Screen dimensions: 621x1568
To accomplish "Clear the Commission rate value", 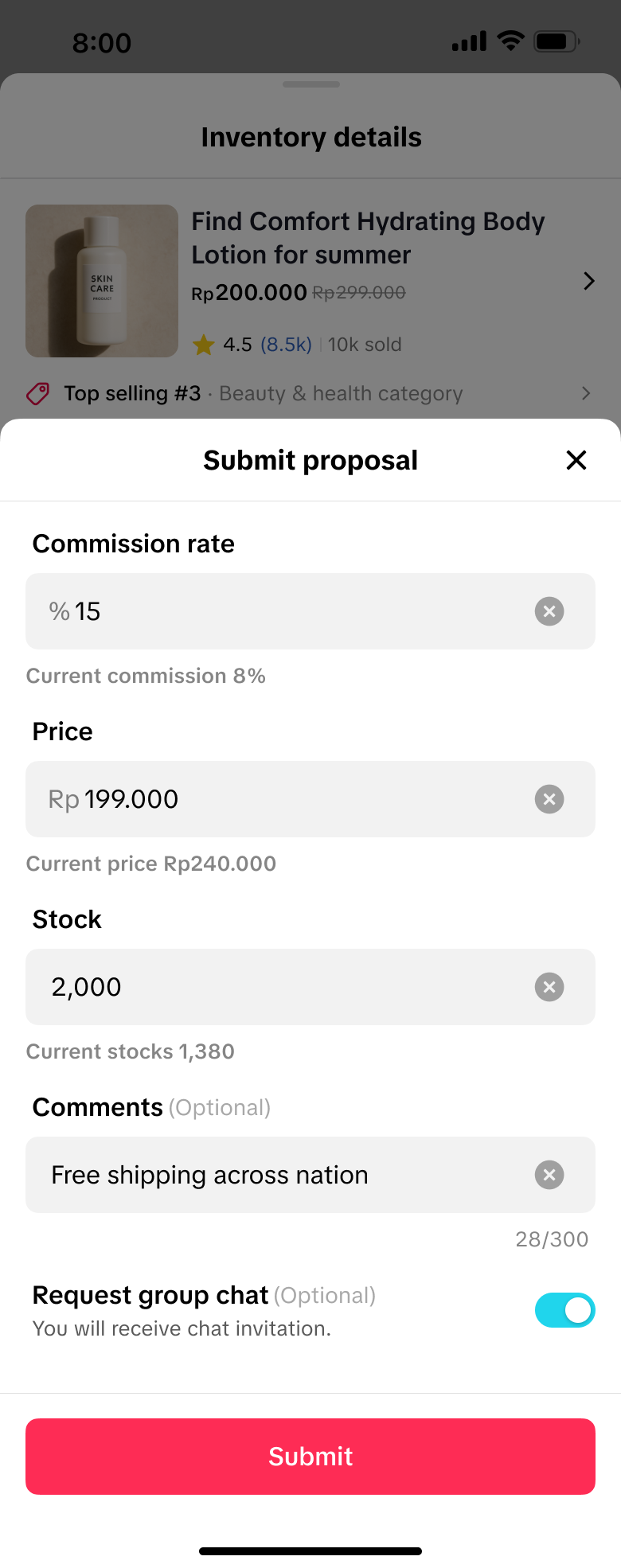I will (549, 611).
